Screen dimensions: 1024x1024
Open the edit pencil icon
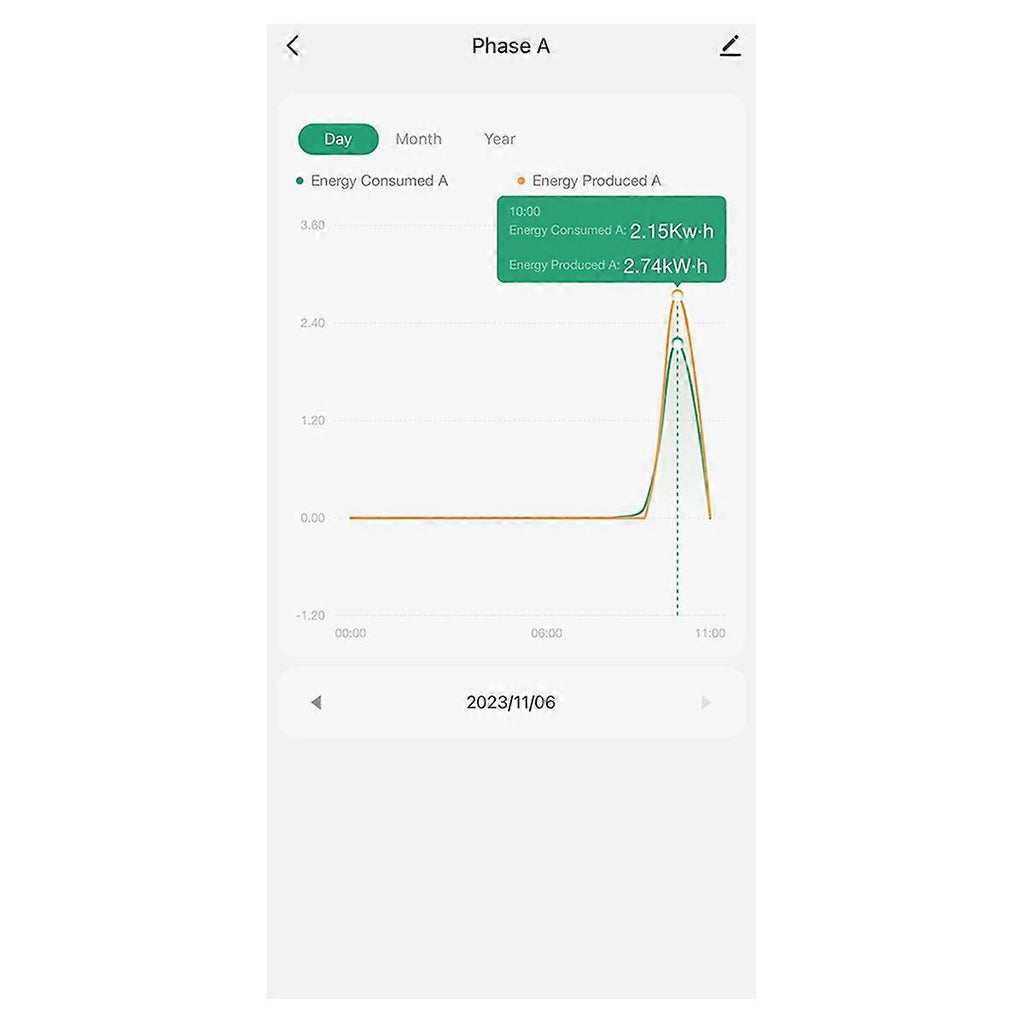pos(730,46)
